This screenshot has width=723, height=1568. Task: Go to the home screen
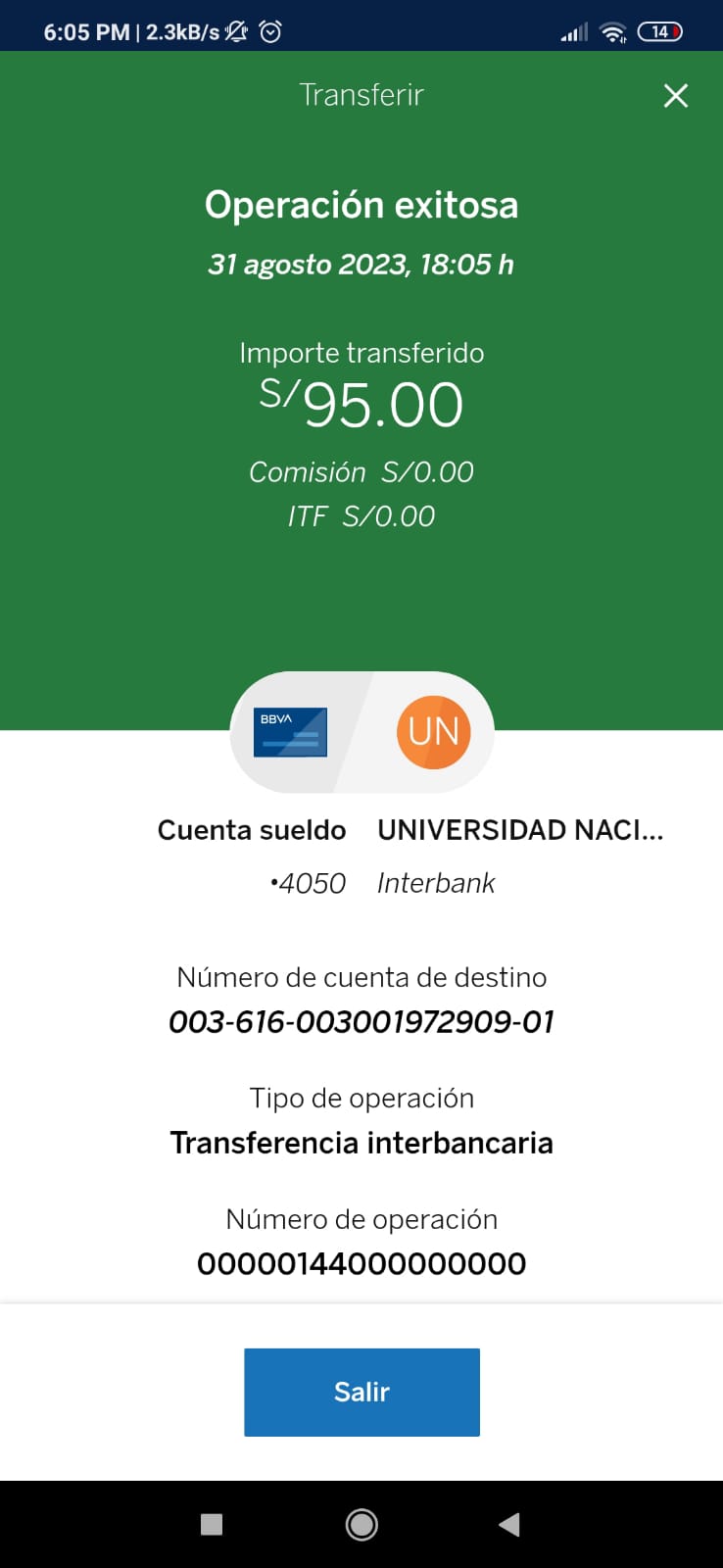(361, 1524)
